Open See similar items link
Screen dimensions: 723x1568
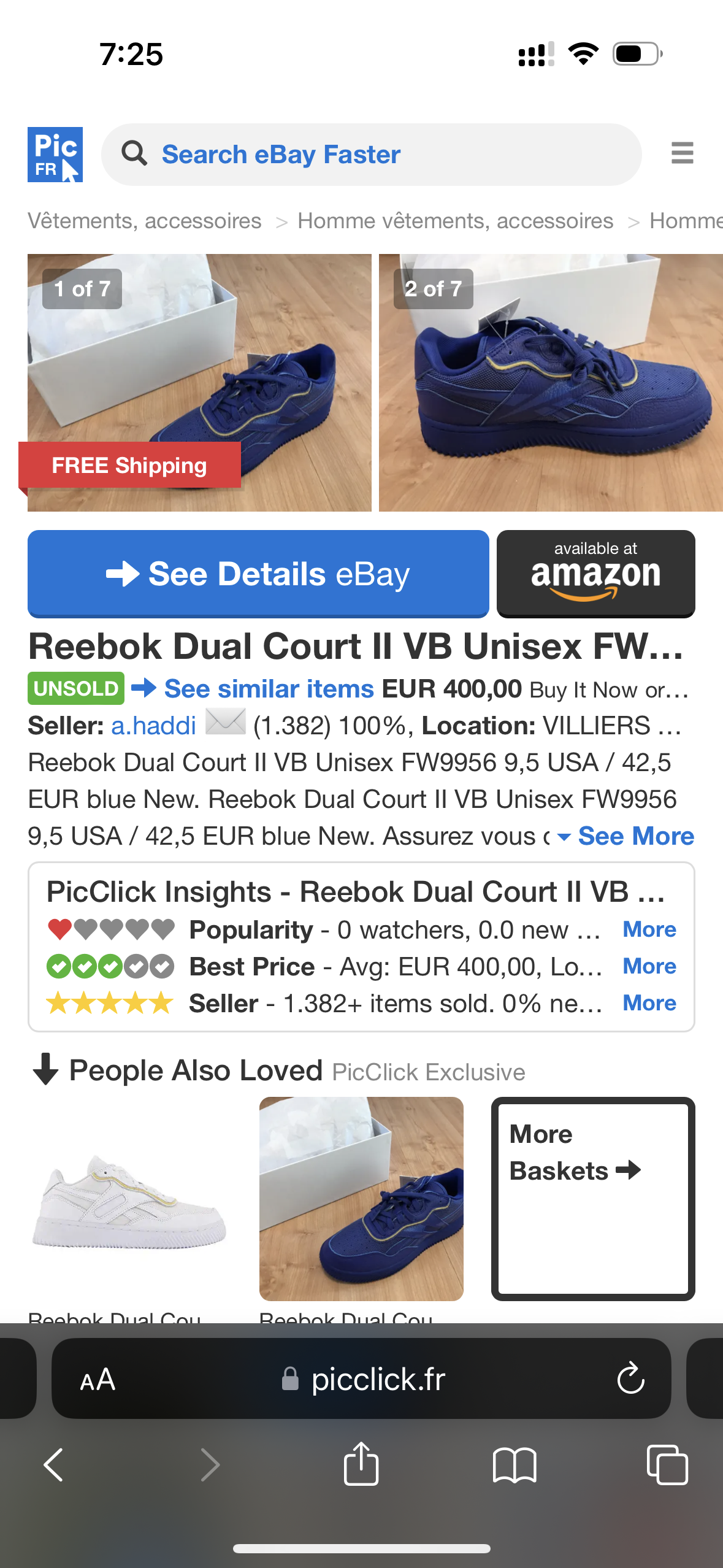tap(269, 689)
